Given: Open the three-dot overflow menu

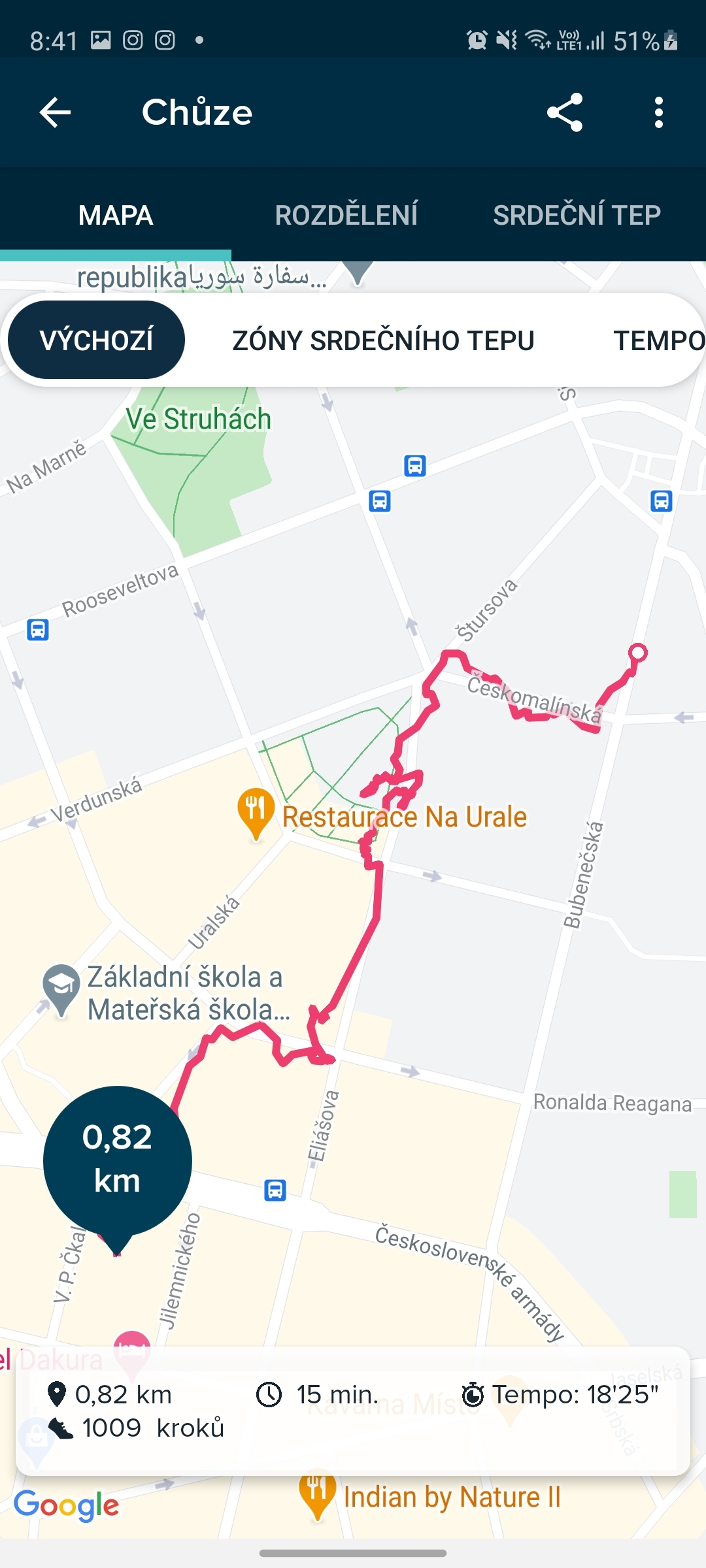Looking at the screenshot, I should click(658, 112).
